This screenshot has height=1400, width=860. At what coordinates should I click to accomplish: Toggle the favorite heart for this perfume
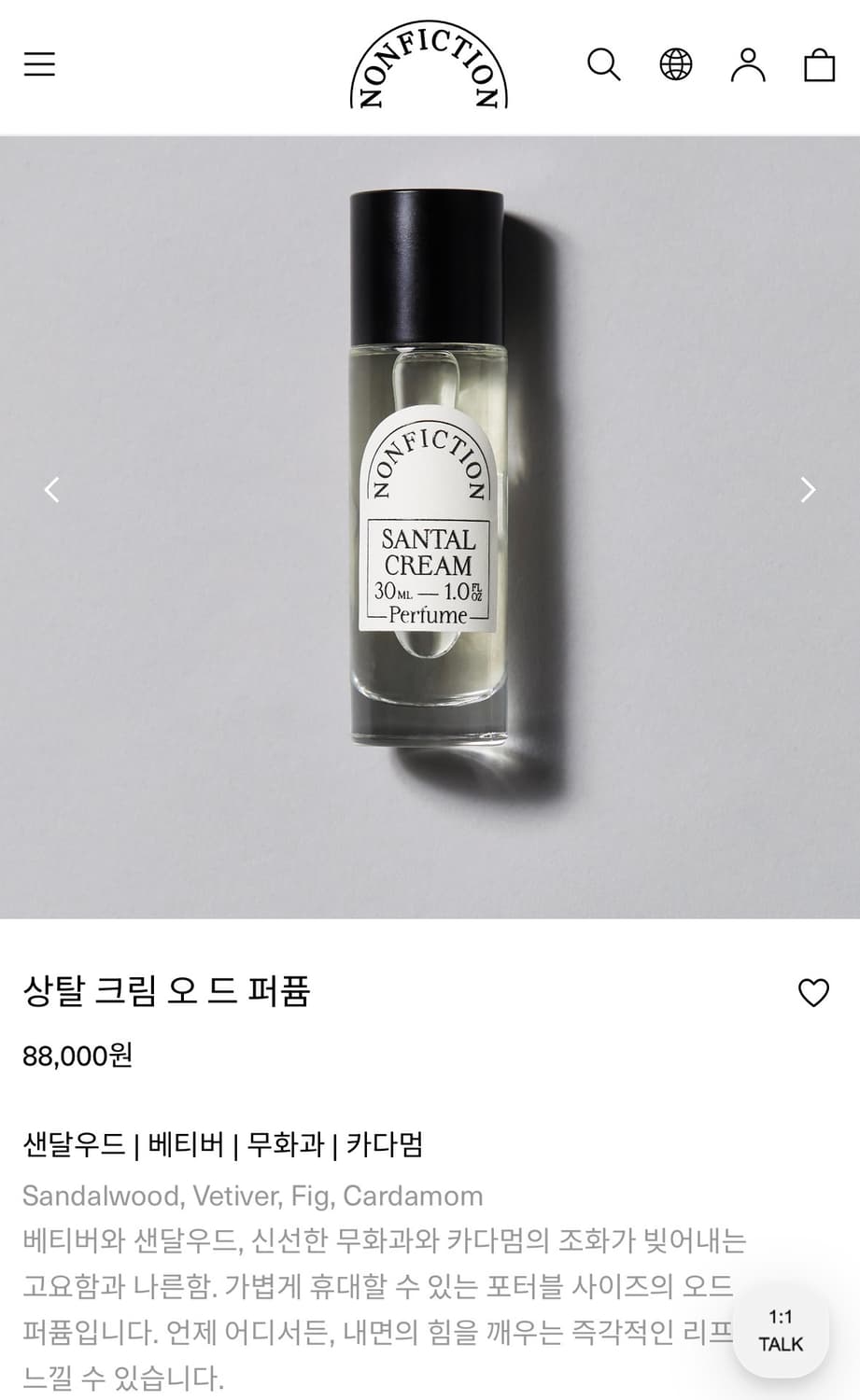click(812, 993)
